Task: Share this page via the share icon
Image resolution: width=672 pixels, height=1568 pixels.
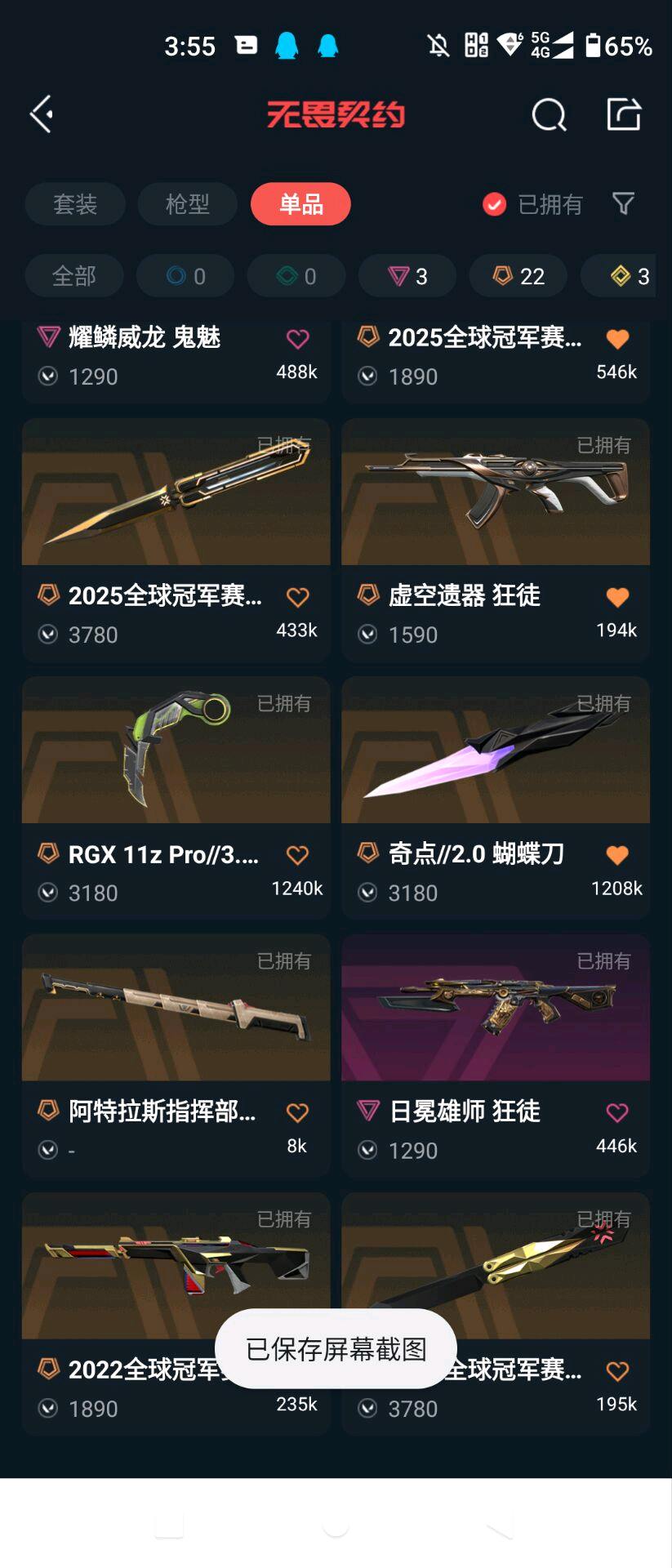Action: coord(624,114)
